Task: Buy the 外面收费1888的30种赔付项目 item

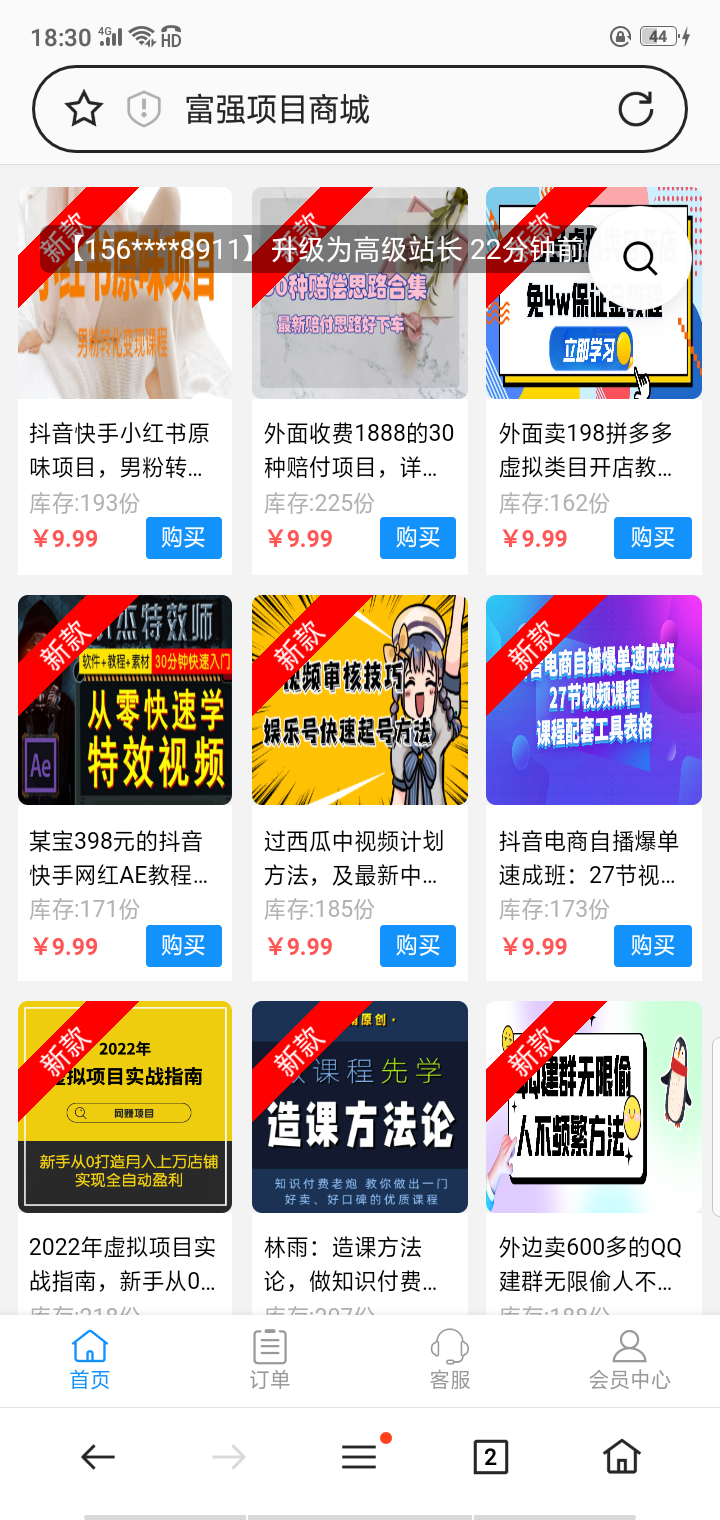Action: (418, 538)
